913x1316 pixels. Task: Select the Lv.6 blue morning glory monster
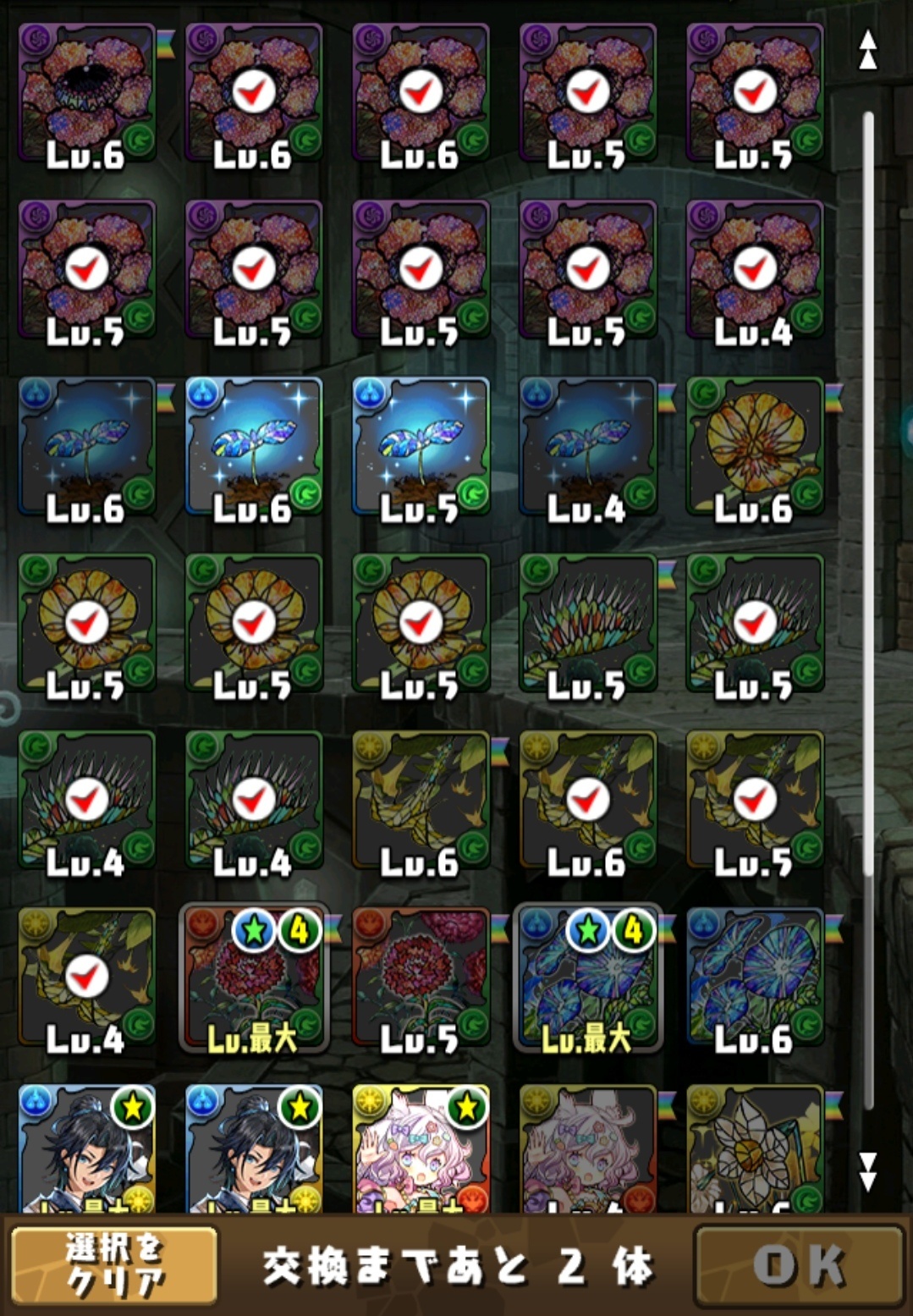pyautogui.click(x=755, y=979)
